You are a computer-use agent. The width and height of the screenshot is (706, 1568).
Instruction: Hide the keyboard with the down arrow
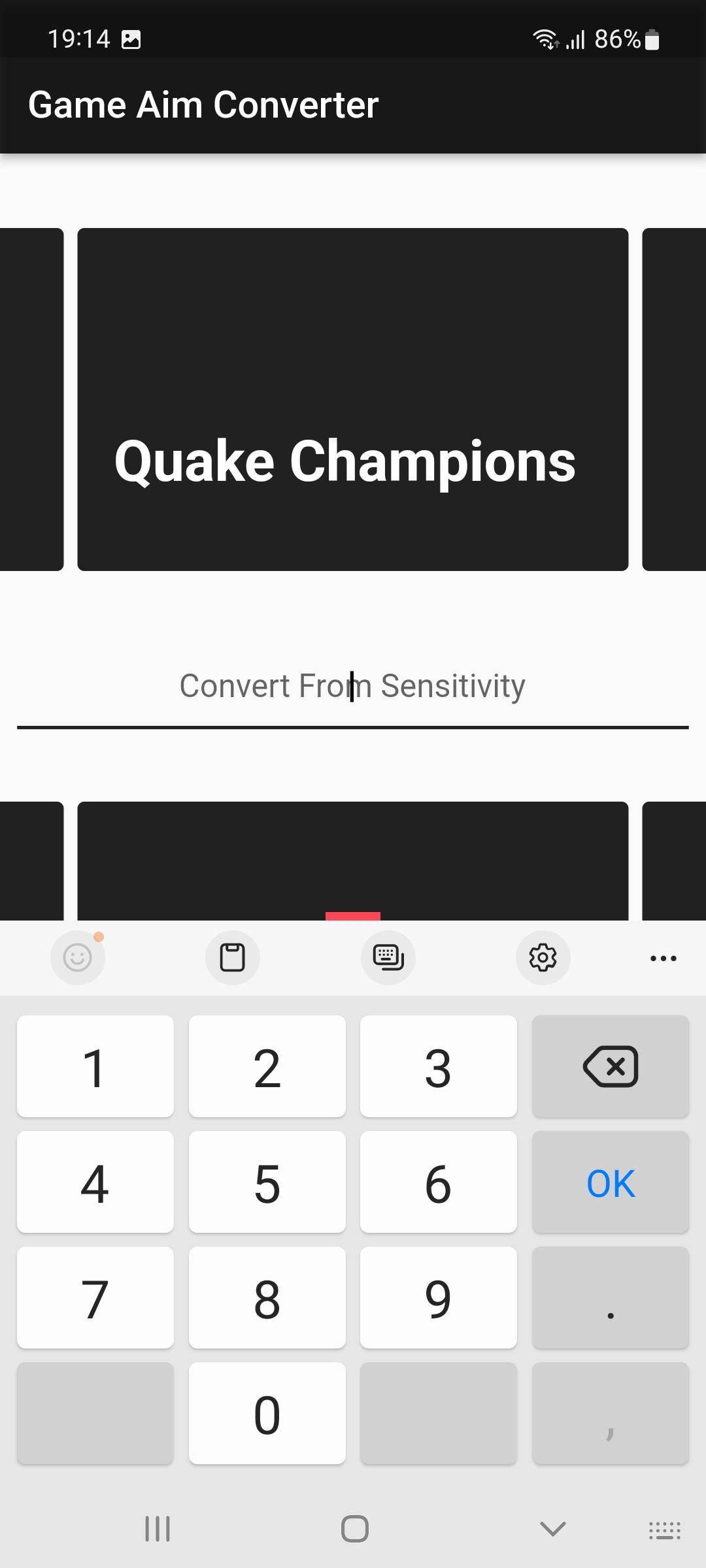tap(552, 1529)
